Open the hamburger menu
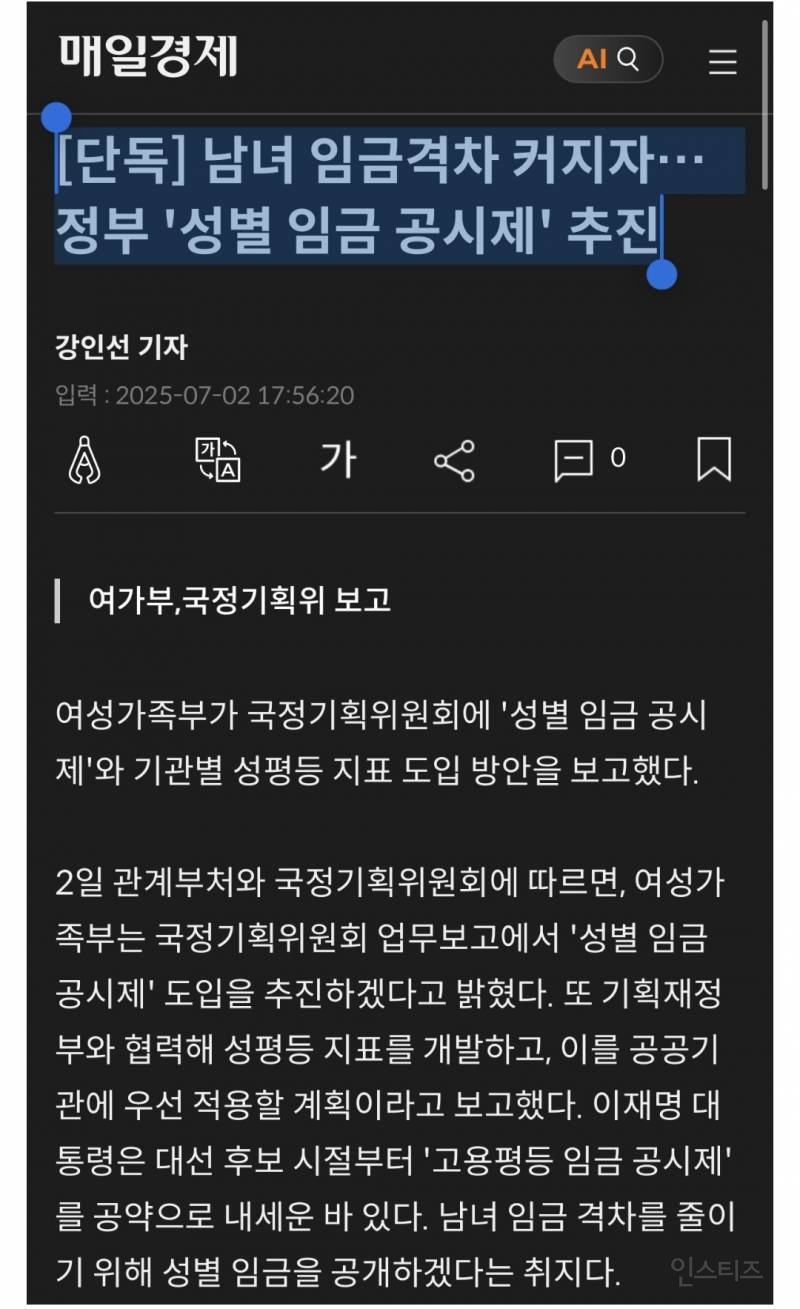 722,61
